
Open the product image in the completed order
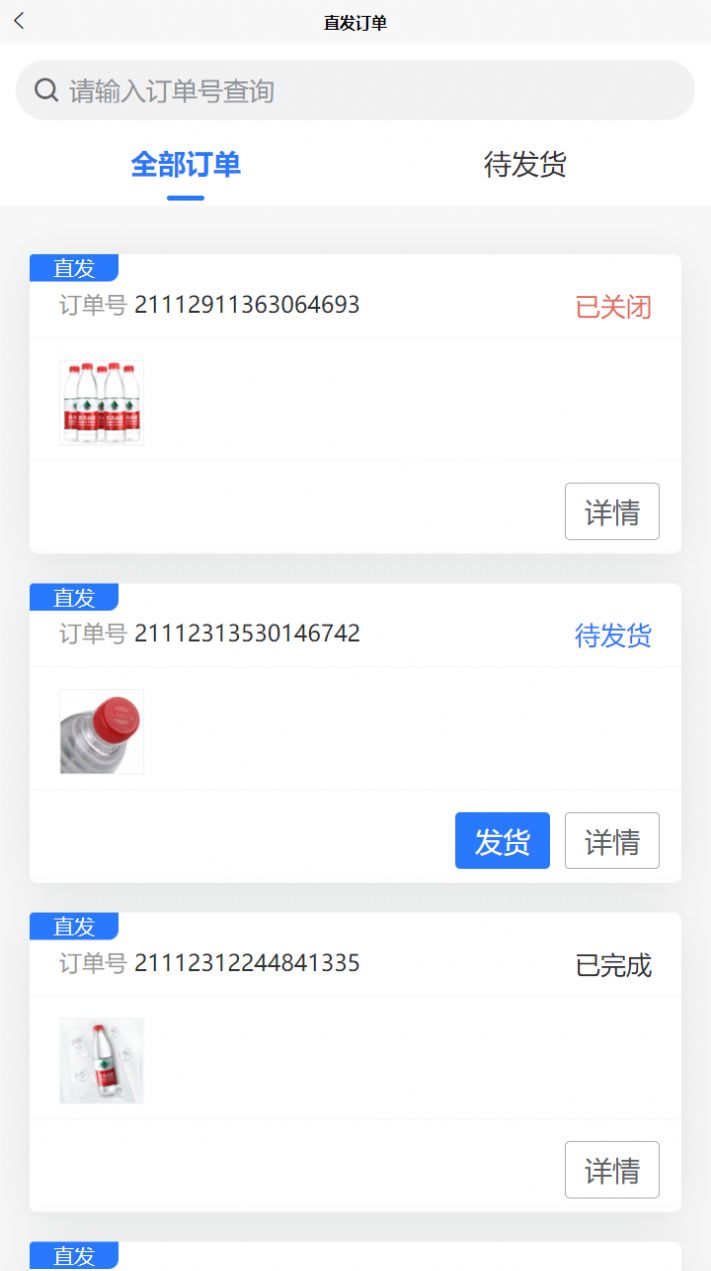click(x=102, y=1060)
